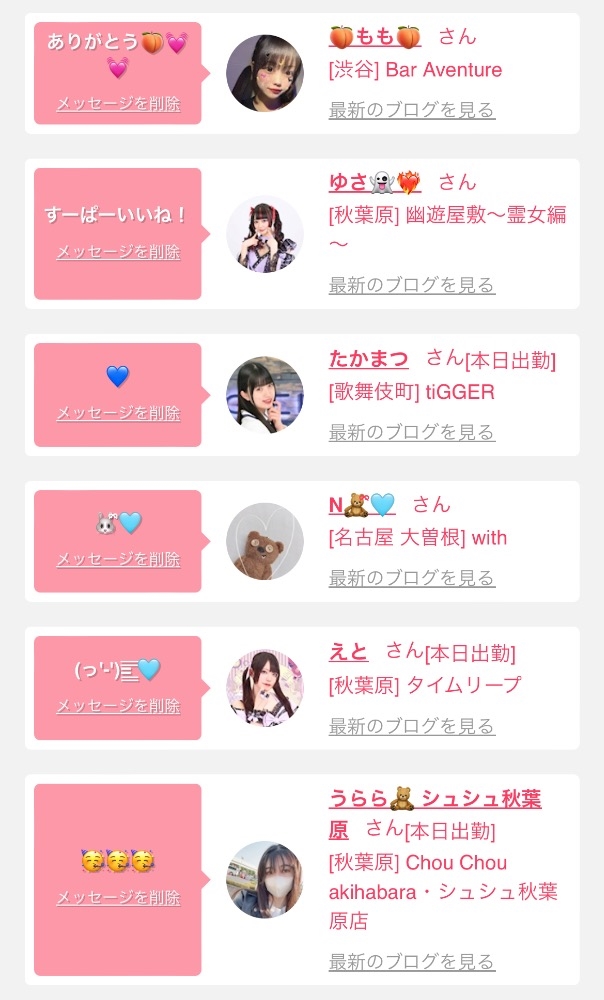View latest blog of うらら at Chou Chou

coord(412,962)
